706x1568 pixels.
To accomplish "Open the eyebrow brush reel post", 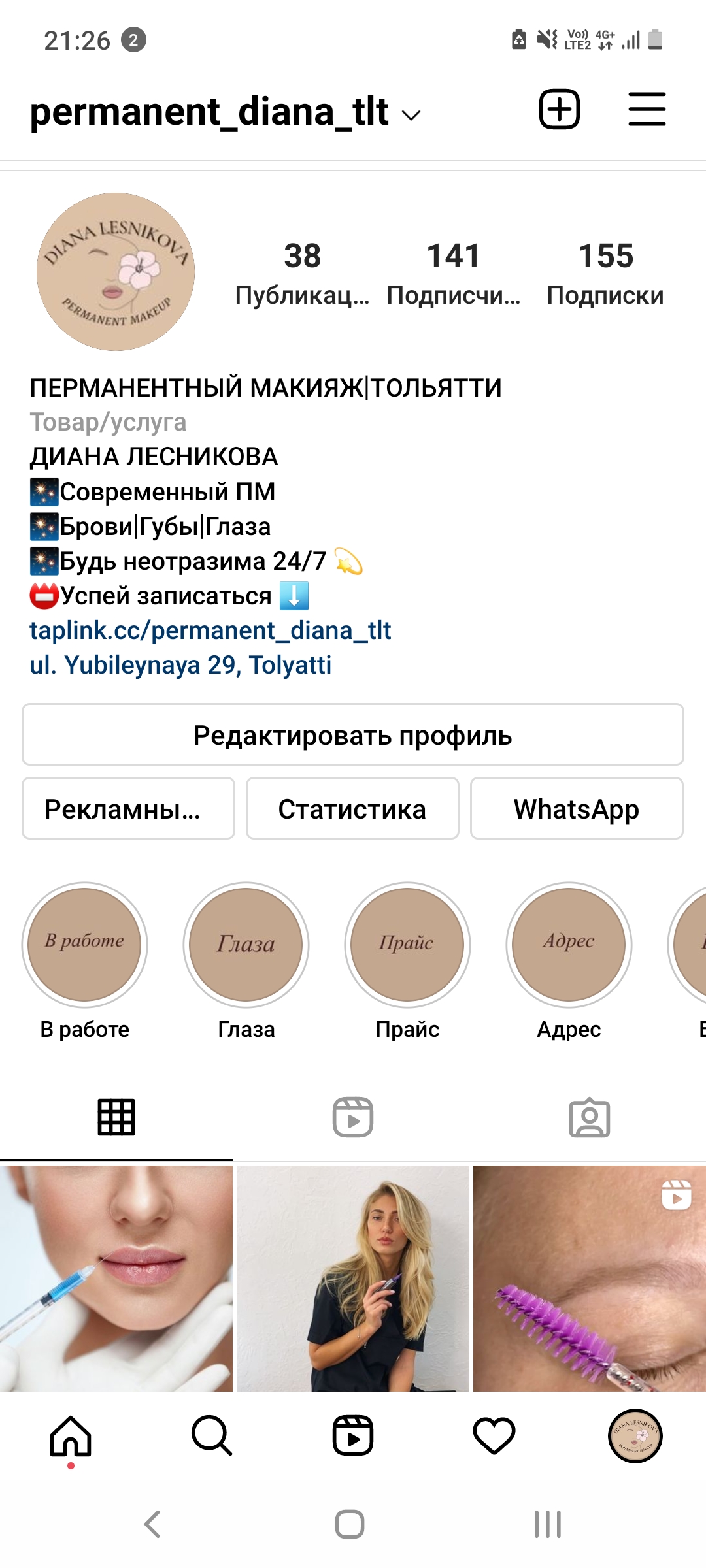I will click(x=590, y=1278).
